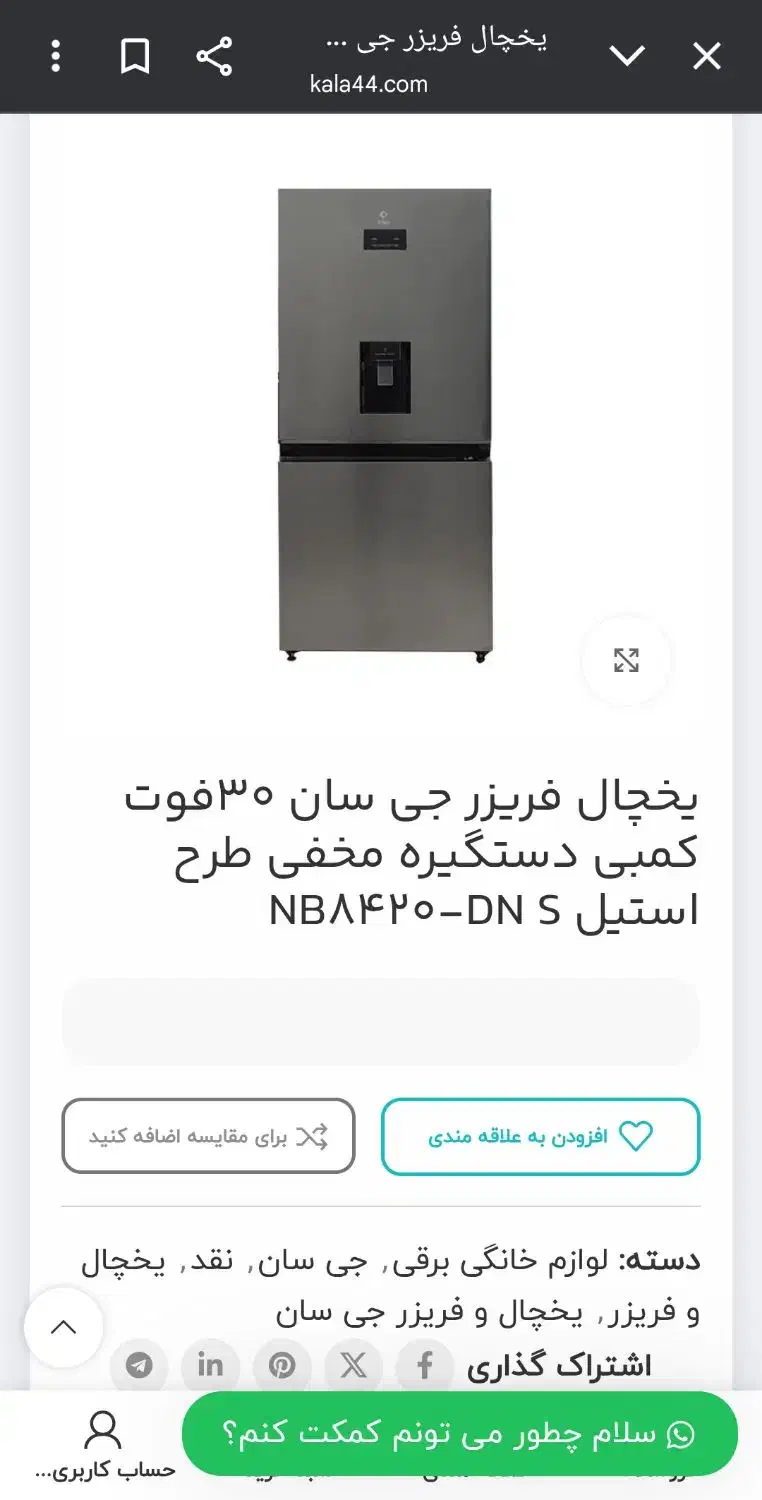The height and width of the screenshot is (1500, 762).
Task: Share product on LinkedIn
Action: 210,1366
